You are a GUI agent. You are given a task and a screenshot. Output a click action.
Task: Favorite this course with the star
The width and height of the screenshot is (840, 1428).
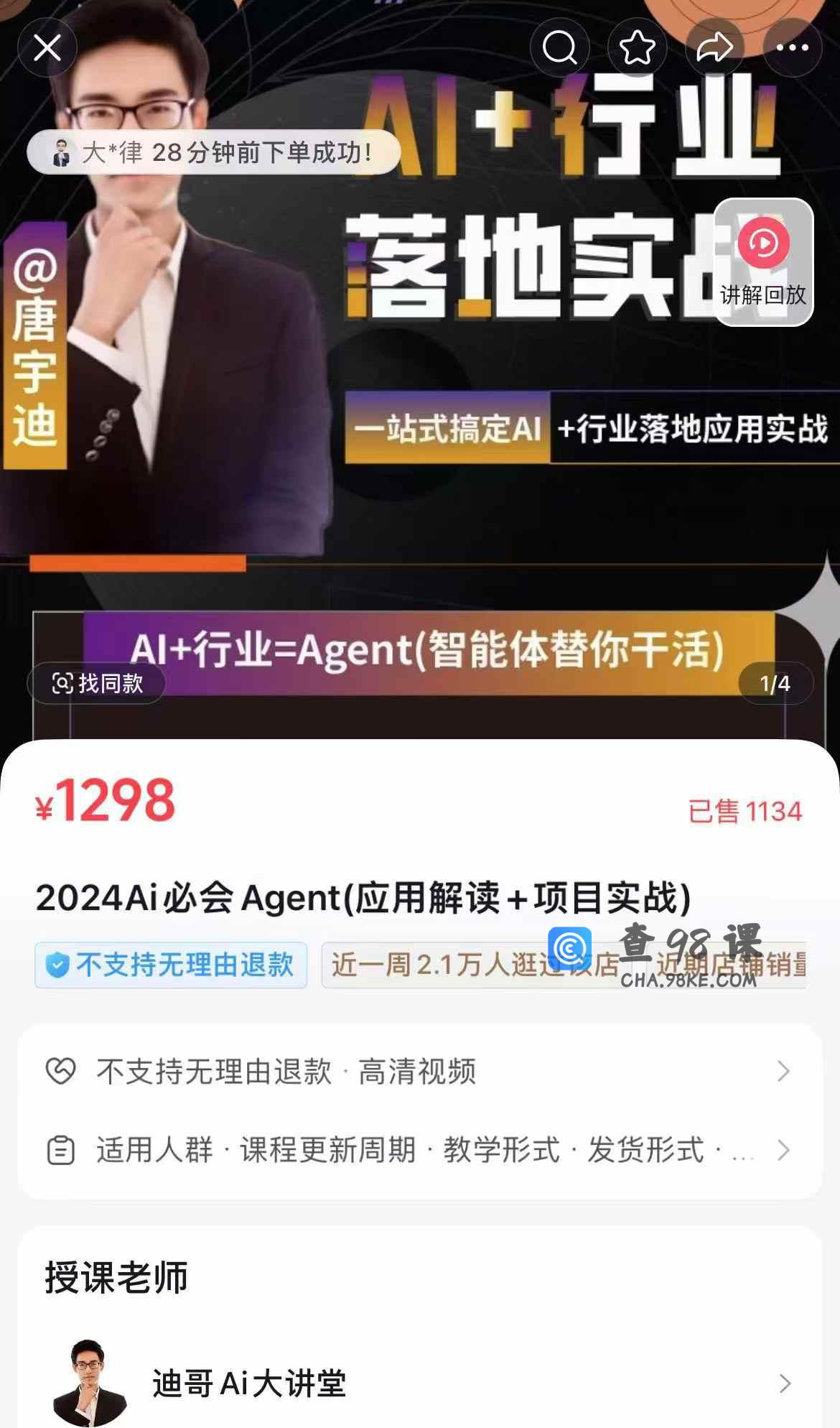coord(637,48)
